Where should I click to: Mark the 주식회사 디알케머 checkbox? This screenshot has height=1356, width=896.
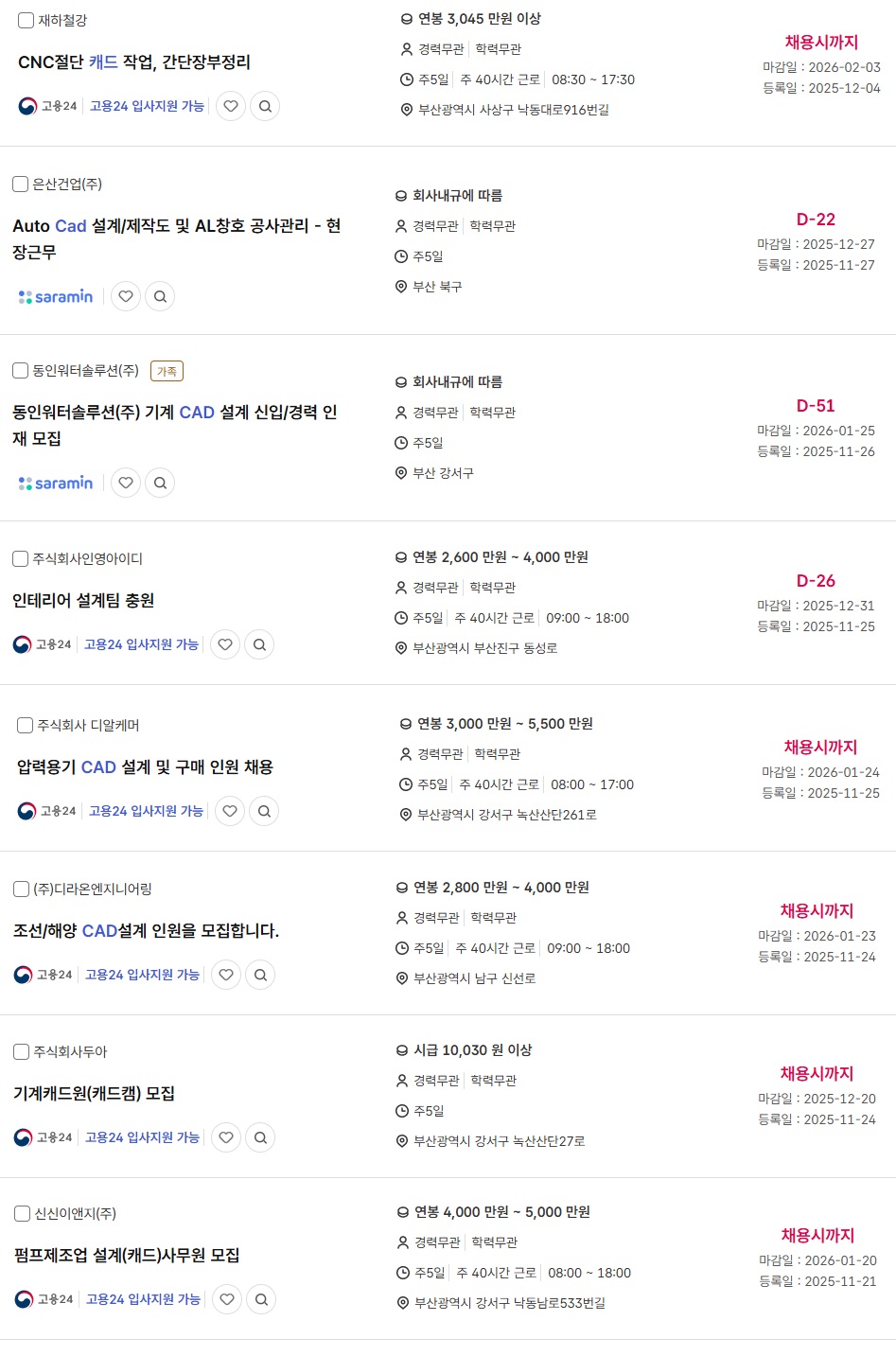click(26, 725)
